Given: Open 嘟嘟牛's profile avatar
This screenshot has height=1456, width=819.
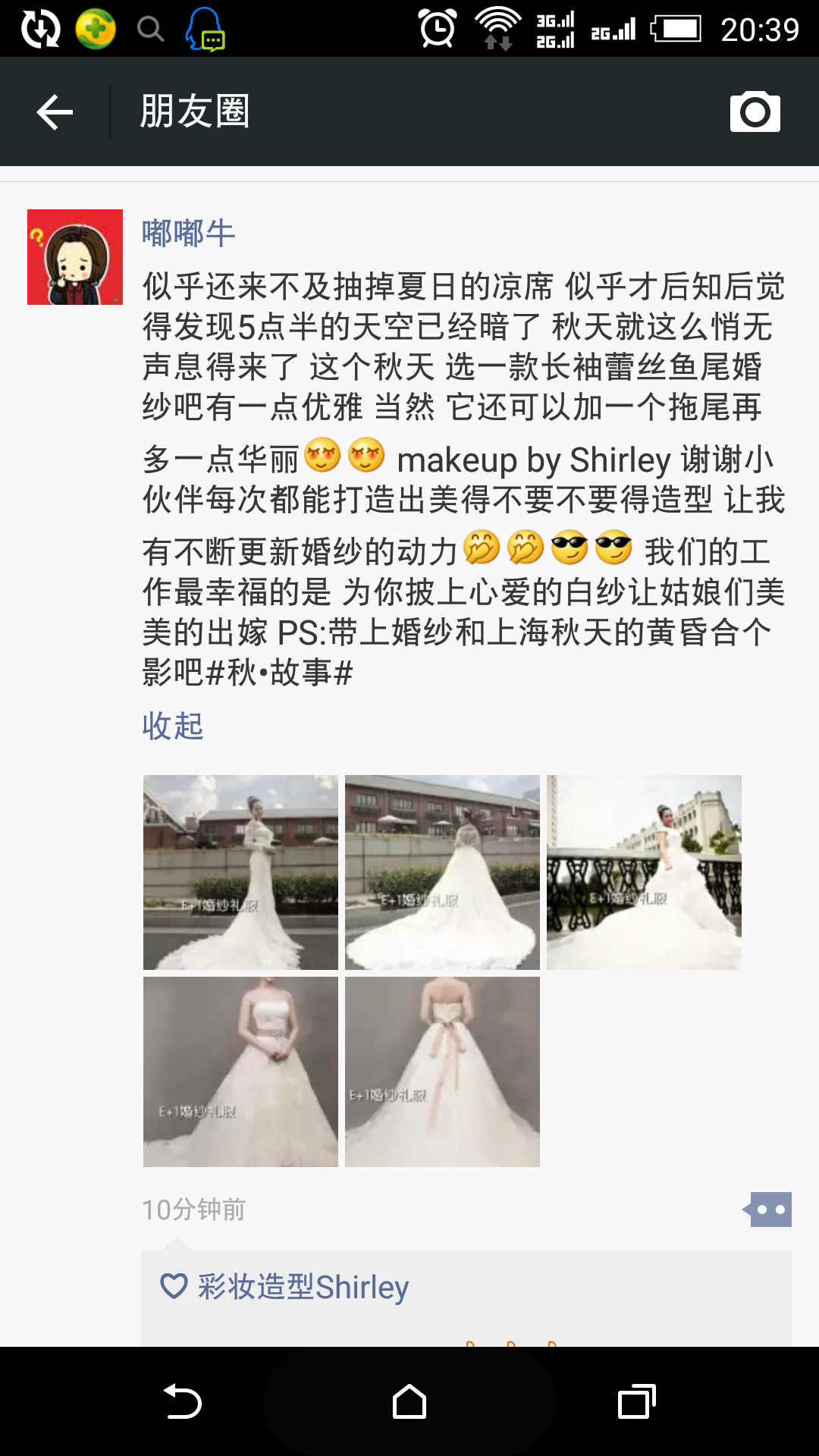Looking at the screenshot, I should [x=75, y=257].
